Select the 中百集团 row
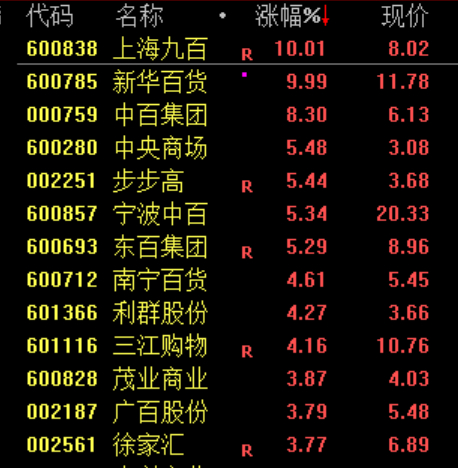 [x=229, y=114]
